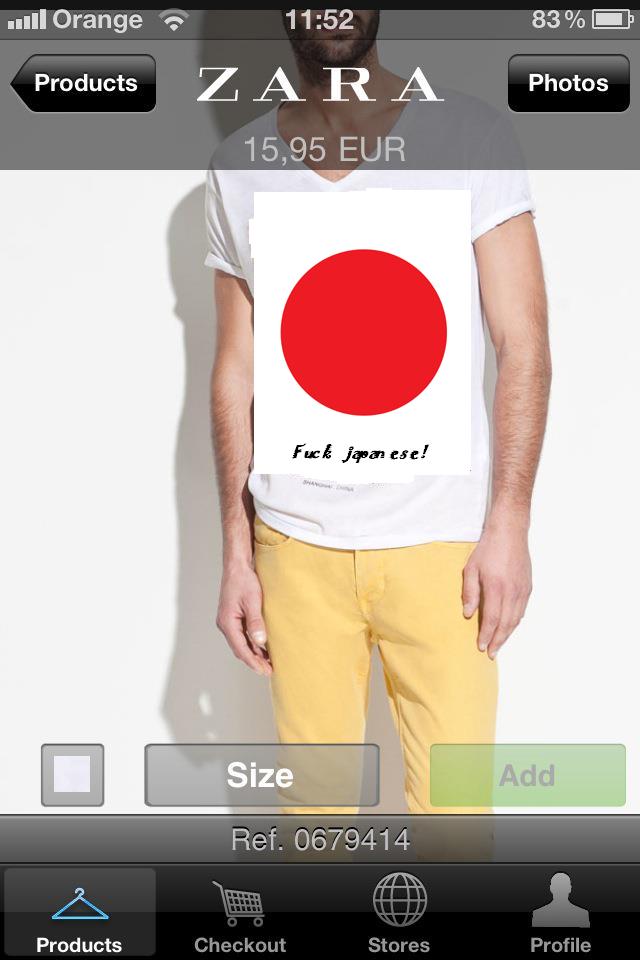
Task: Go back to Products list
Action: tap(84, 83)
